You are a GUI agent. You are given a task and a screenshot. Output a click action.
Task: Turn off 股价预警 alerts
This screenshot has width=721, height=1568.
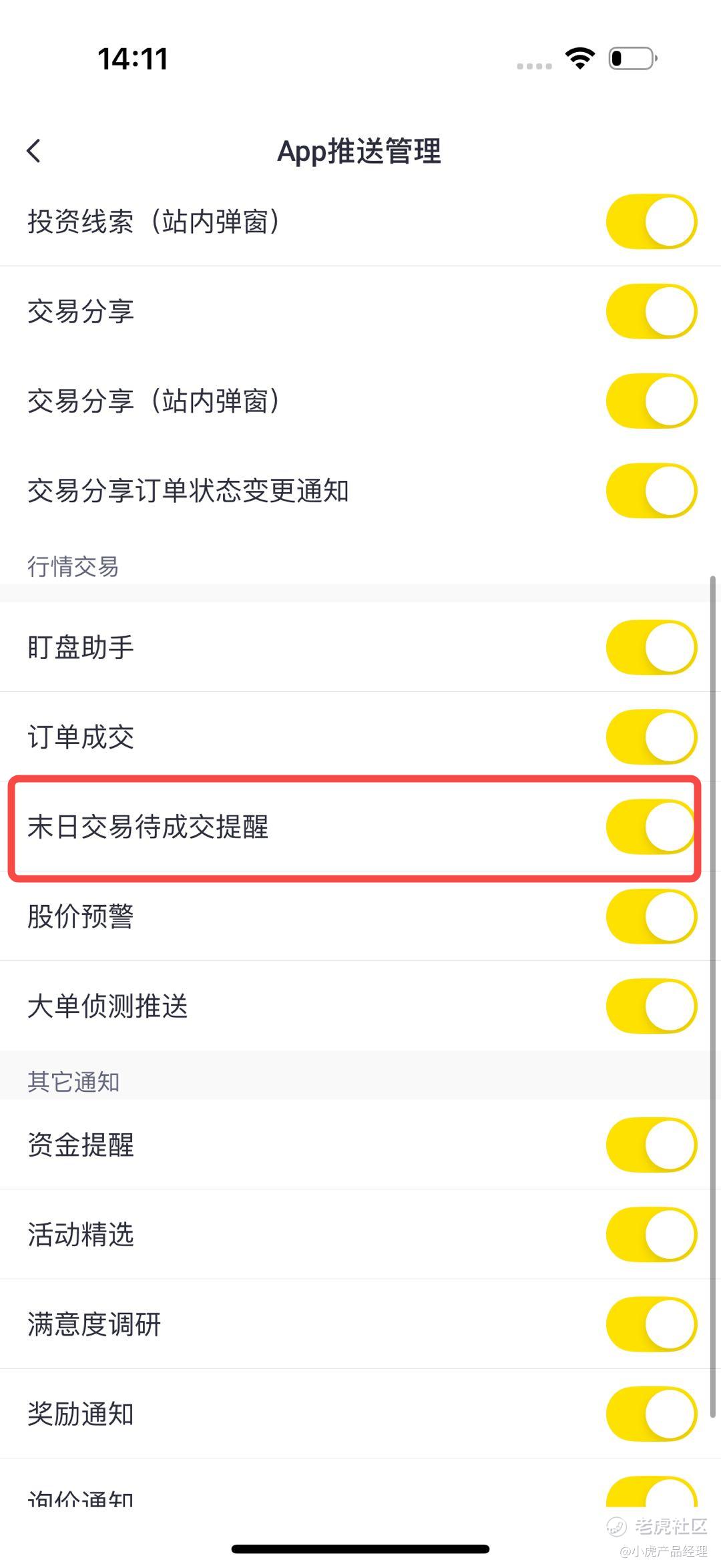point(652,916)
